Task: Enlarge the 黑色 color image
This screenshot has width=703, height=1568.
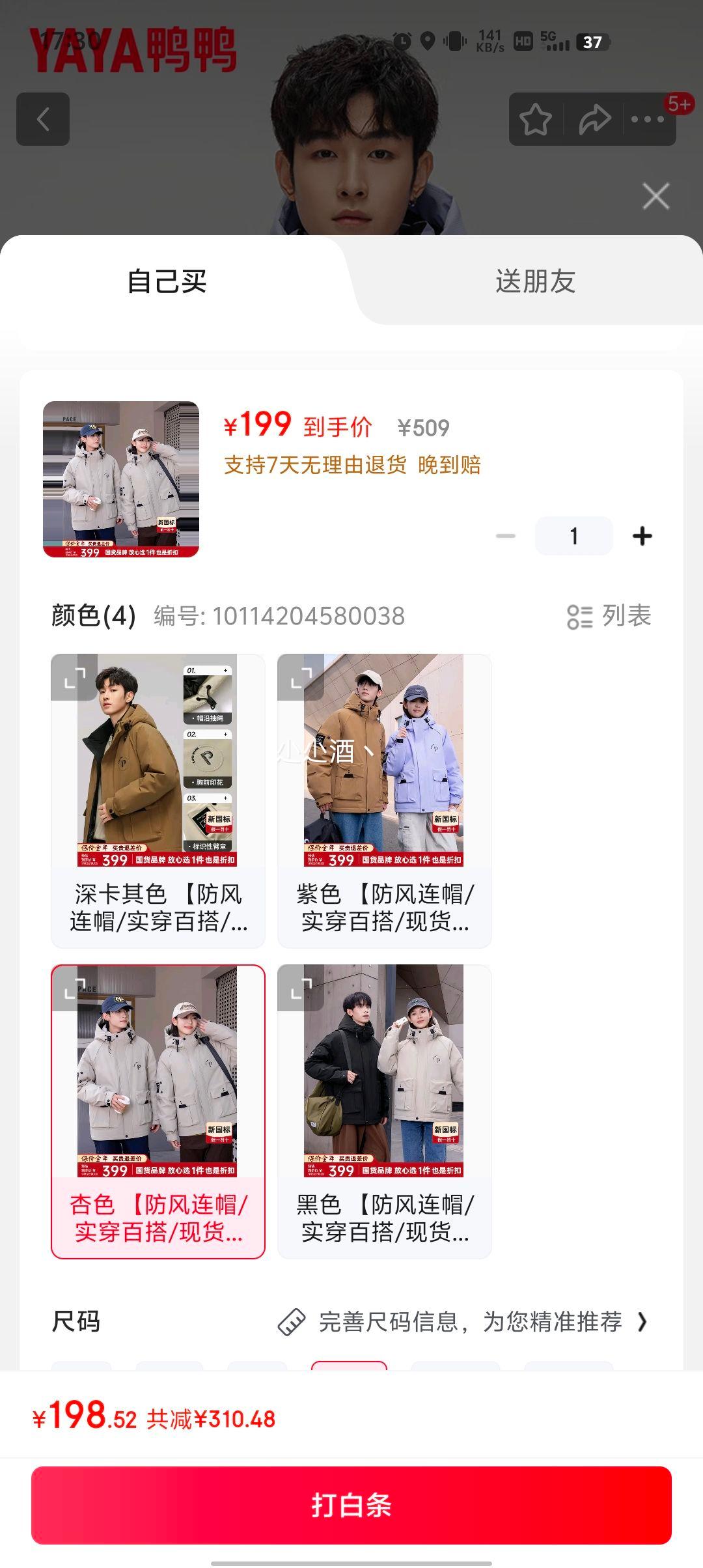Action: 300,988
